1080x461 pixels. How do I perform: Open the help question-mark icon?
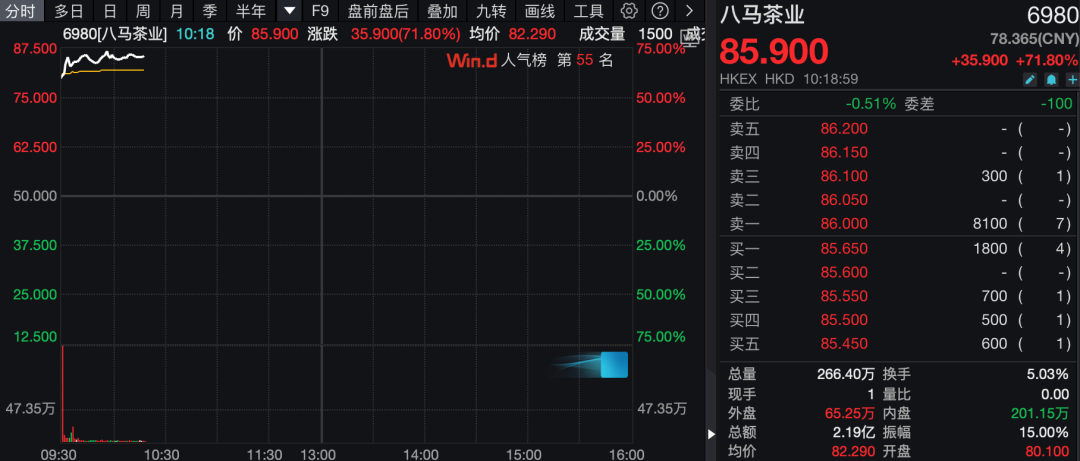pyautogui.click(x=659, y=12)
